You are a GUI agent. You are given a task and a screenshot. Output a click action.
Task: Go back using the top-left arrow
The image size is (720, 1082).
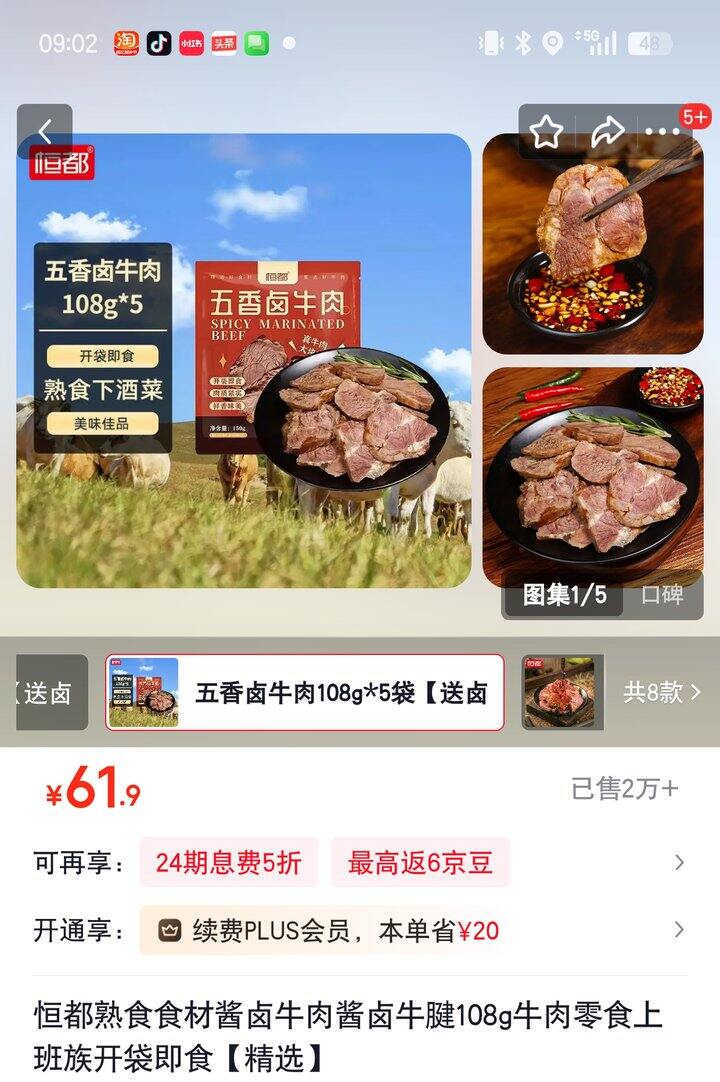pyautogui.click(x=45, y=132)
